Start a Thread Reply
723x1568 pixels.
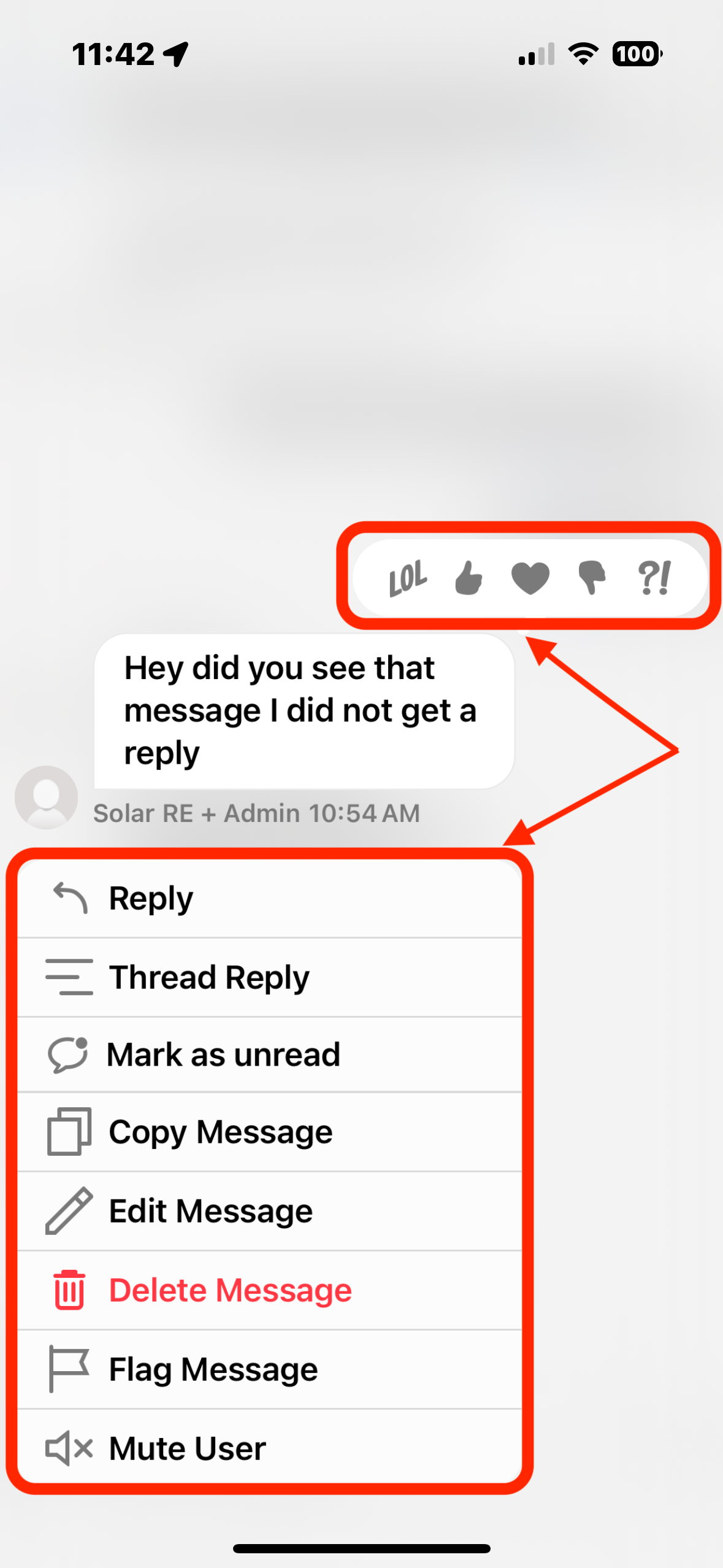pos(270,977)
